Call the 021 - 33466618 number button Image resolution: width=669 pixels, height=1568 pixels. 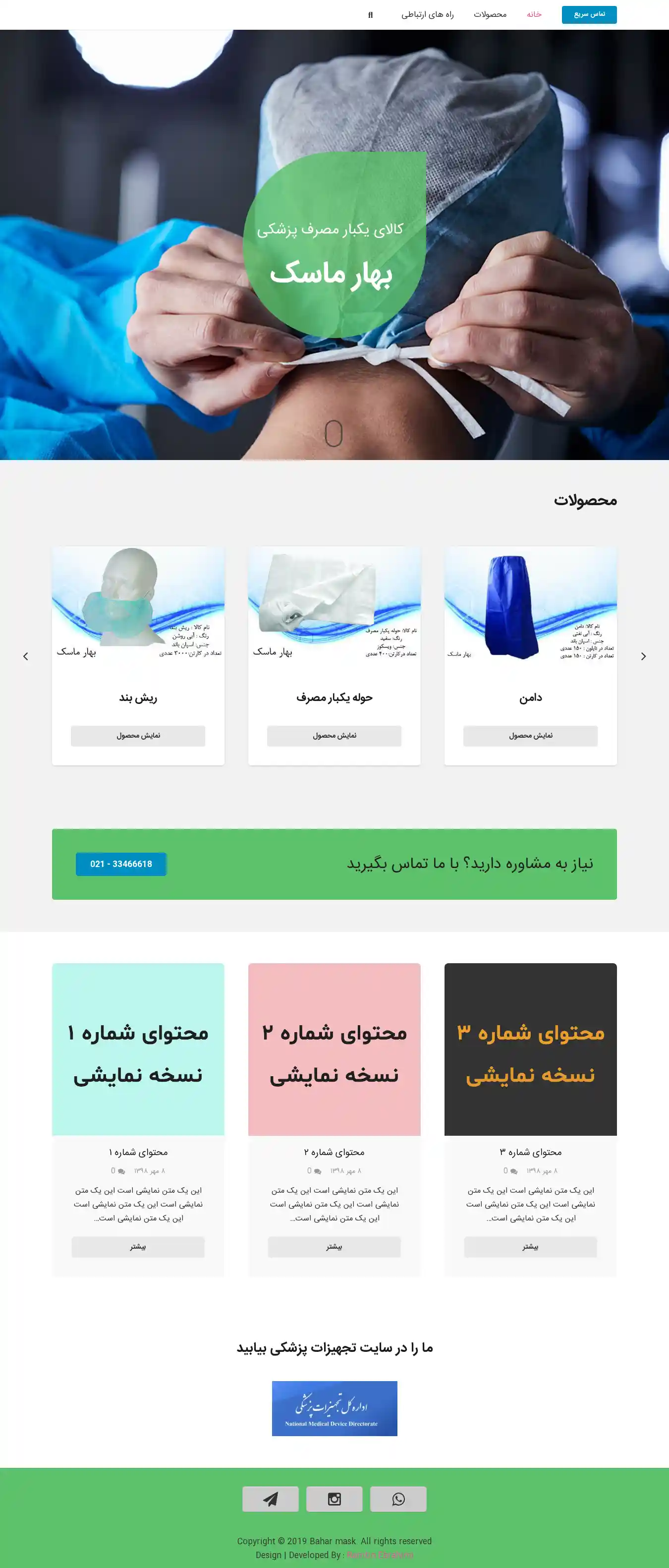(121, 864)
